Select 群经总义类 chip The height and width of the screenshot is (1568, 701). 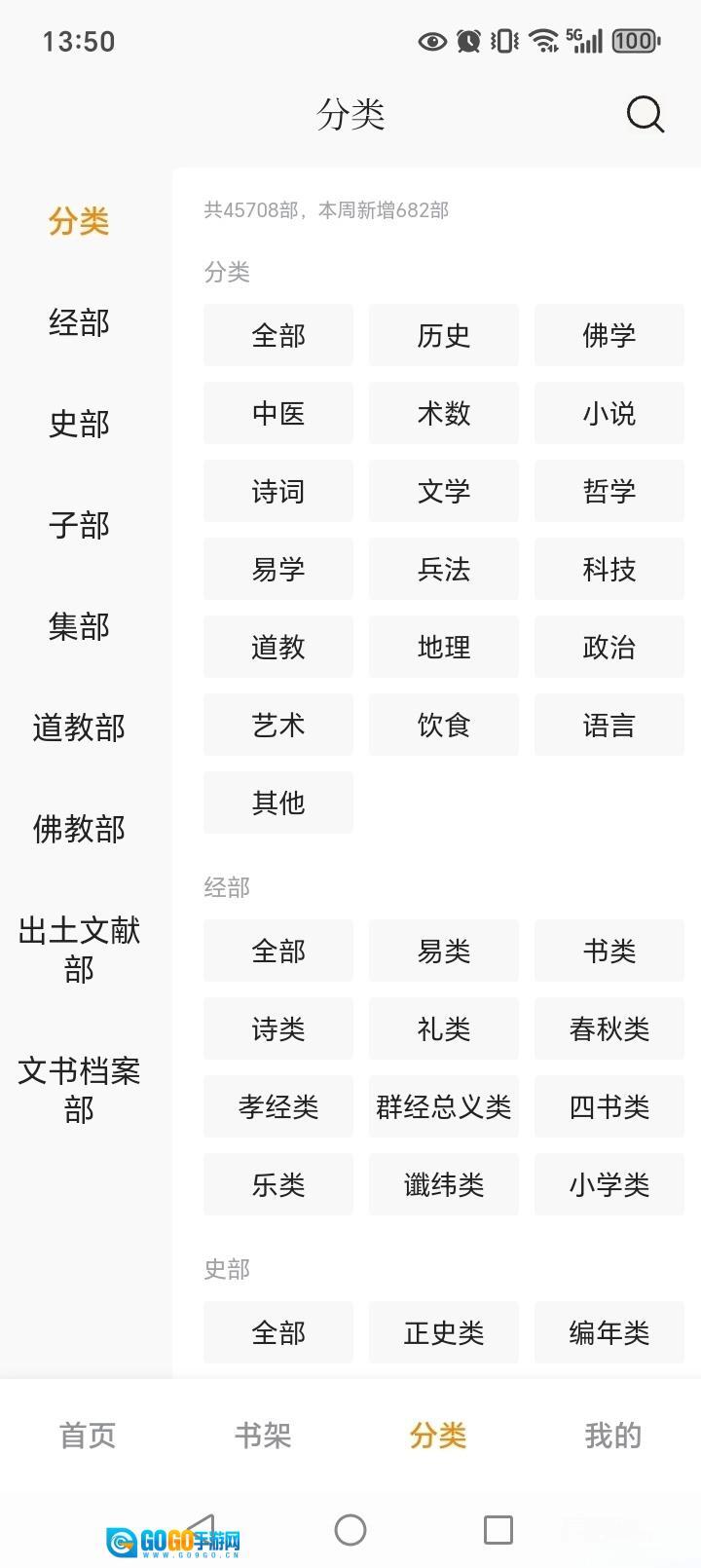tap(443, 1106)
